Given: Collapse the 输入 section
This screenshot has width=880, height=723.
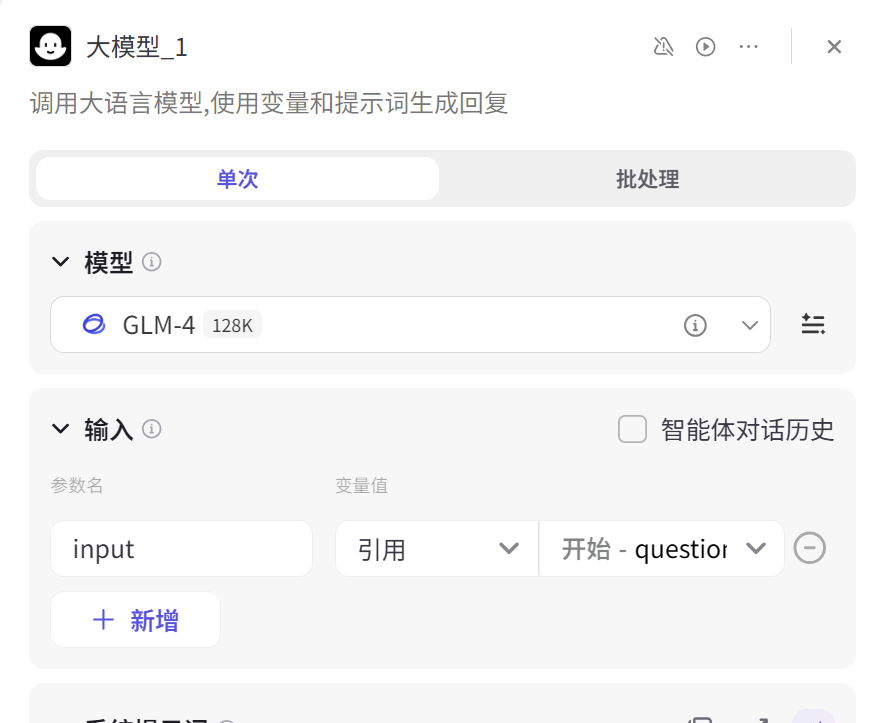Looking at the screenshot, I should (61, 430).
